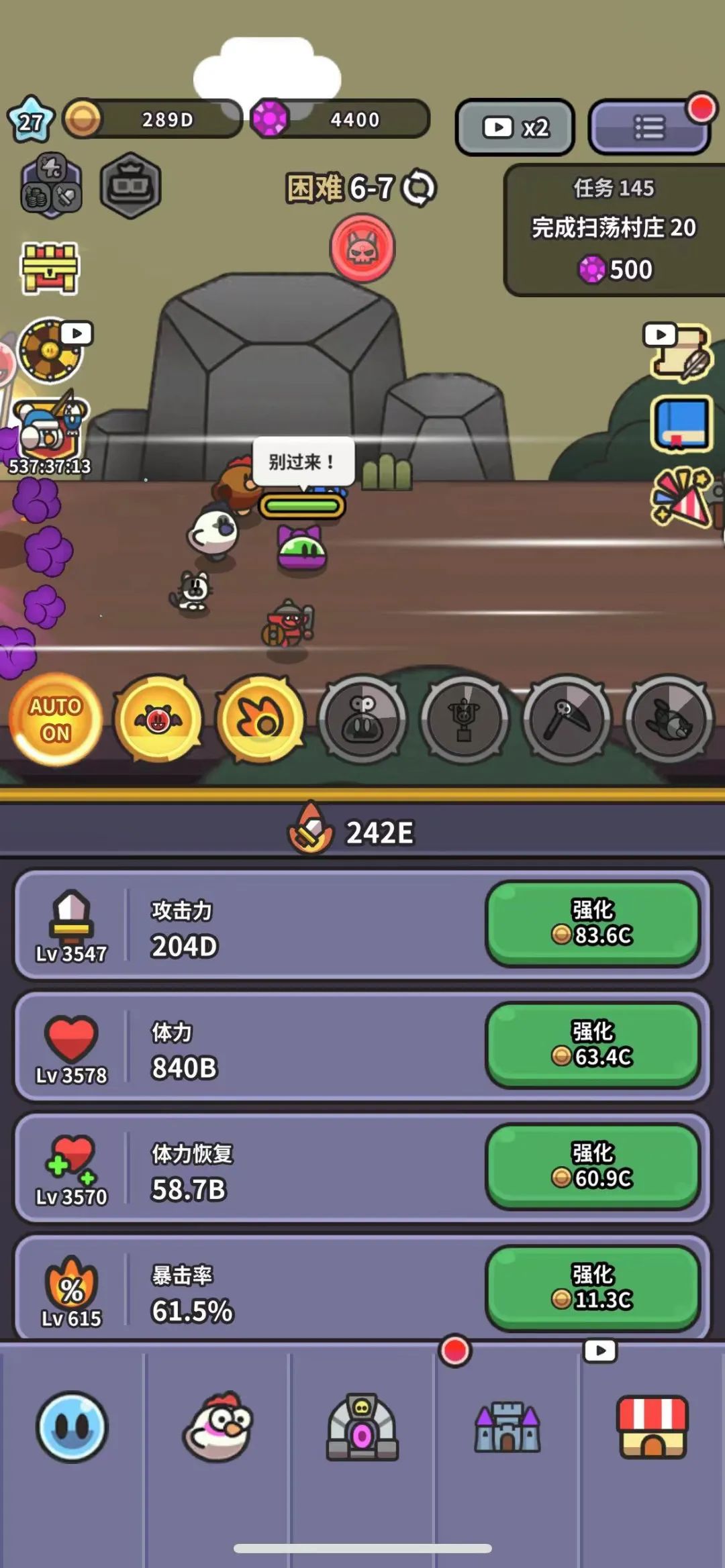Toggle the AUTO ON skill button
Image resolution: width=725 pixels, height=1568 pixels.
(x=56, y=719)
